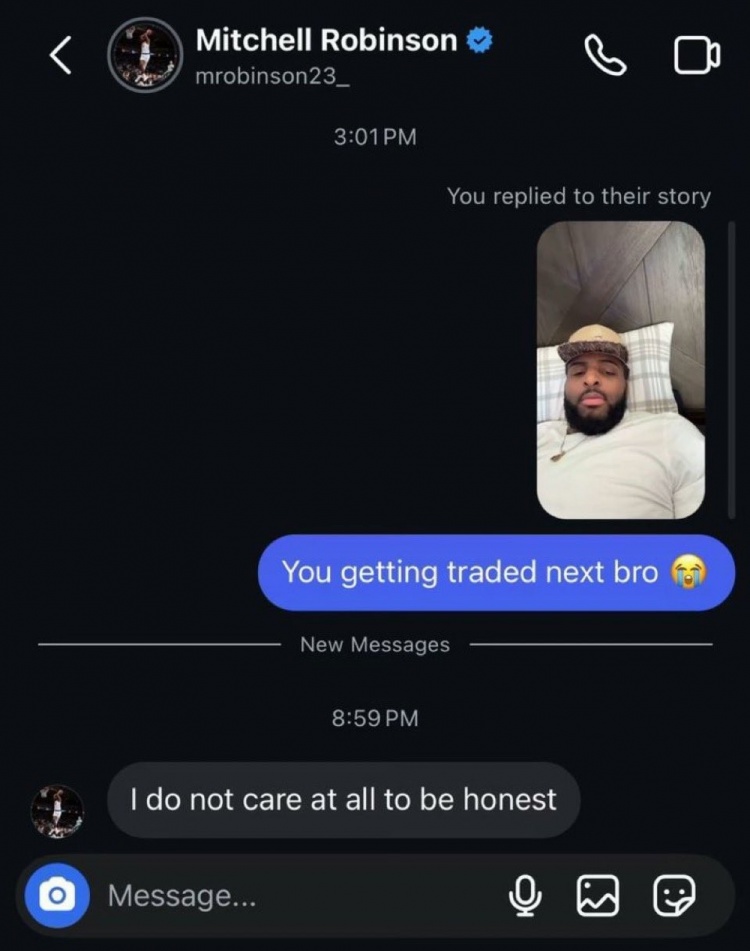Screen dimensions: 750x951
Task: Record a voice message with the microphone
Action: (524, 895)
